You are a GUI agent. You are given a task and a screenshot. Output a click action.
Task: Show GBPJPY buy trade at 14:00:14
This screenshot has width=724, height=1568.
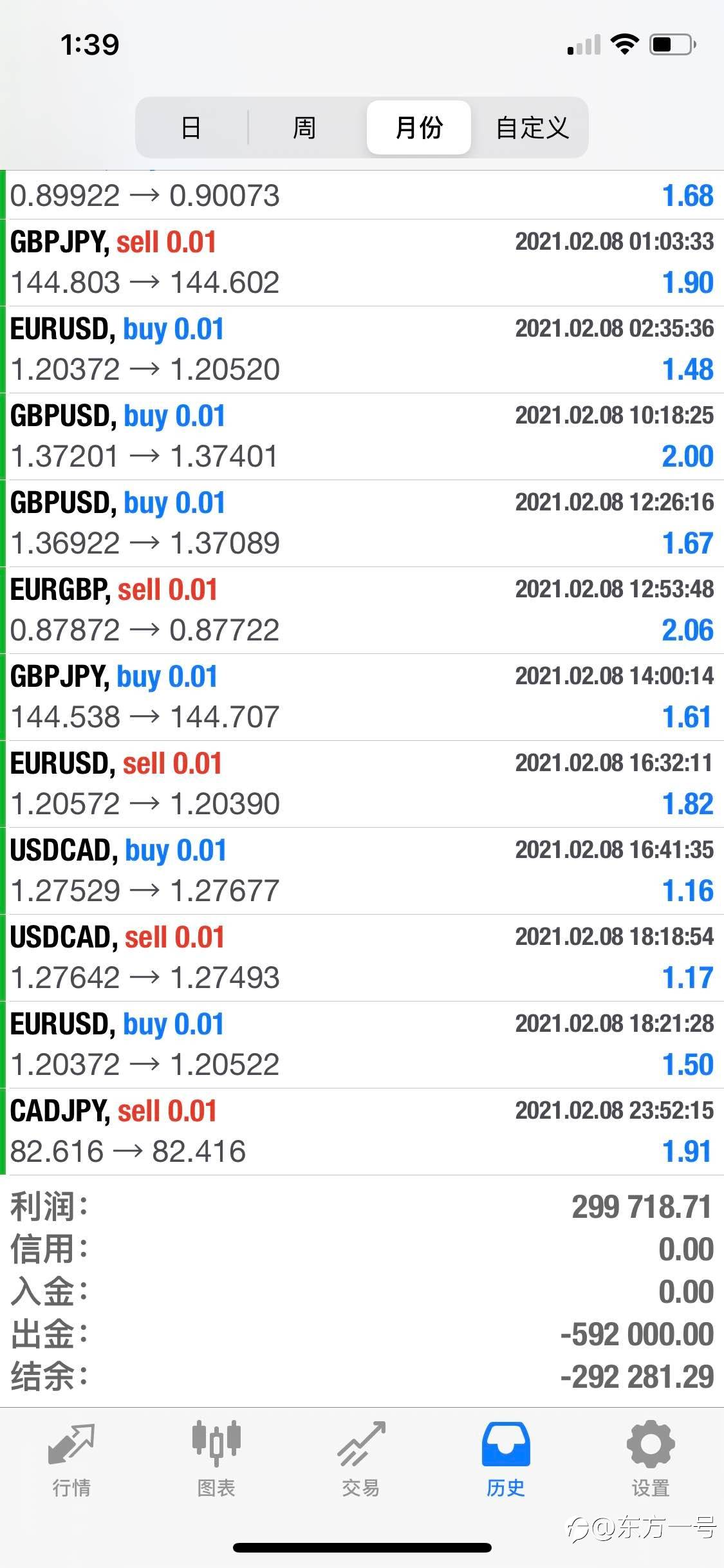pos(362,697)
